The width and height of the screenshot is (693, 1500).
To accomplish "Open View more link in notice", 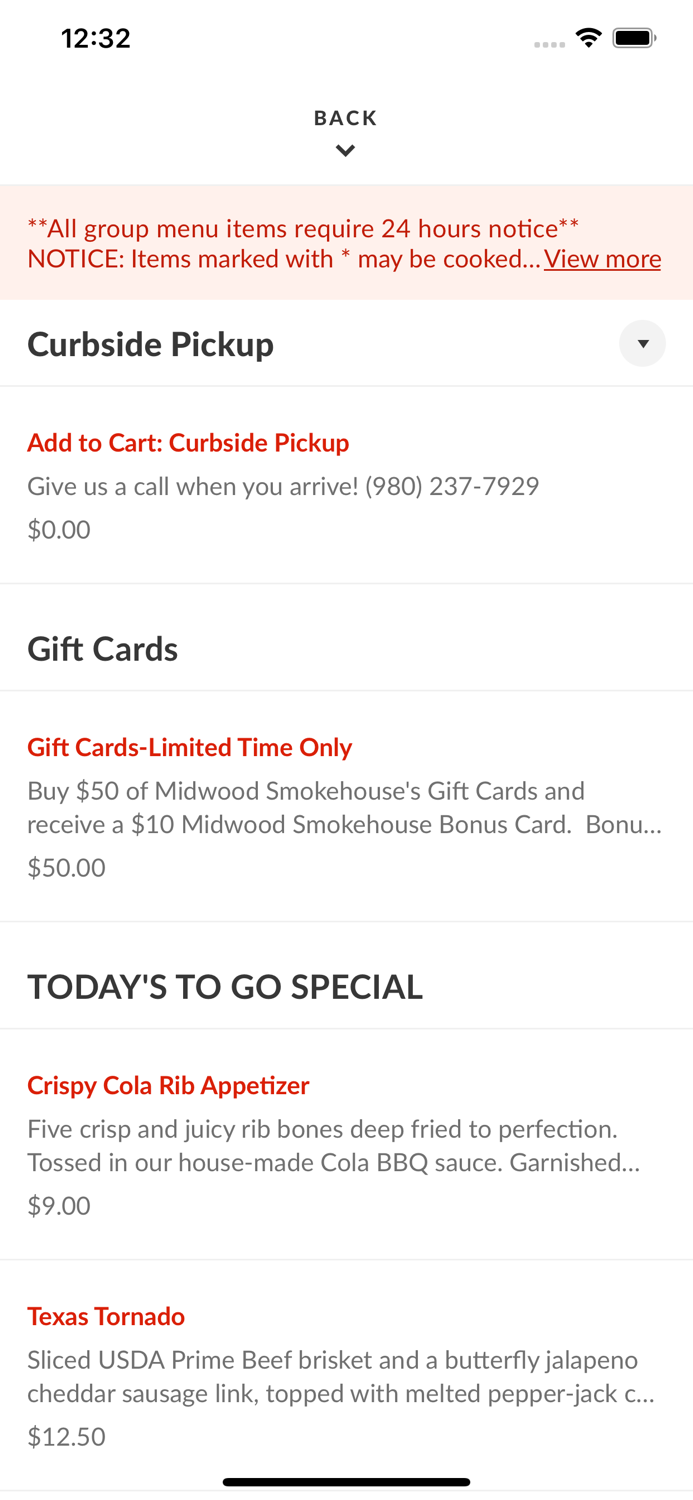I will (x=602, y=259).
